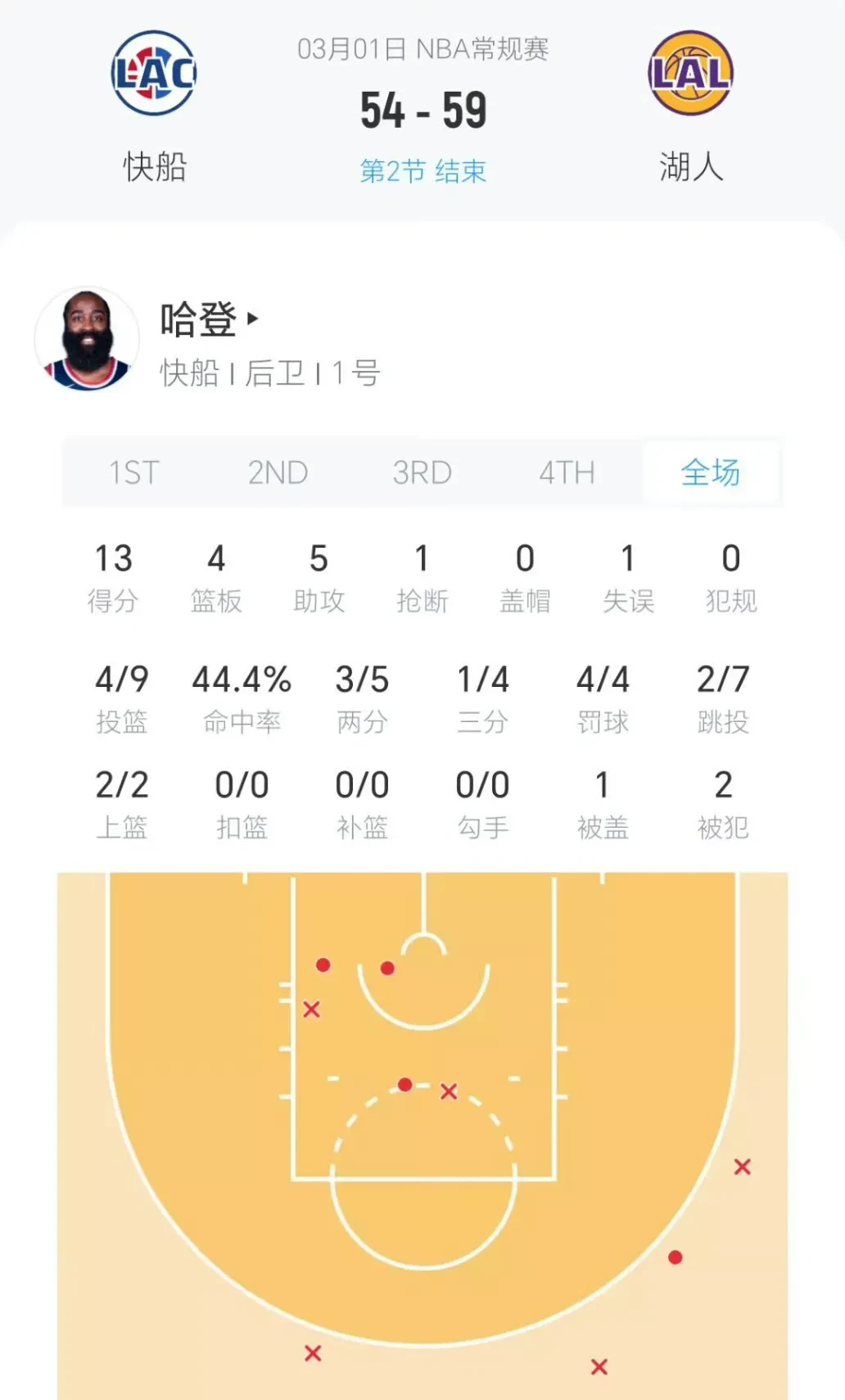Click the X marker at the free-throw line
Viewport: 845px width, 1400px height.
[x=447, y=1091]
